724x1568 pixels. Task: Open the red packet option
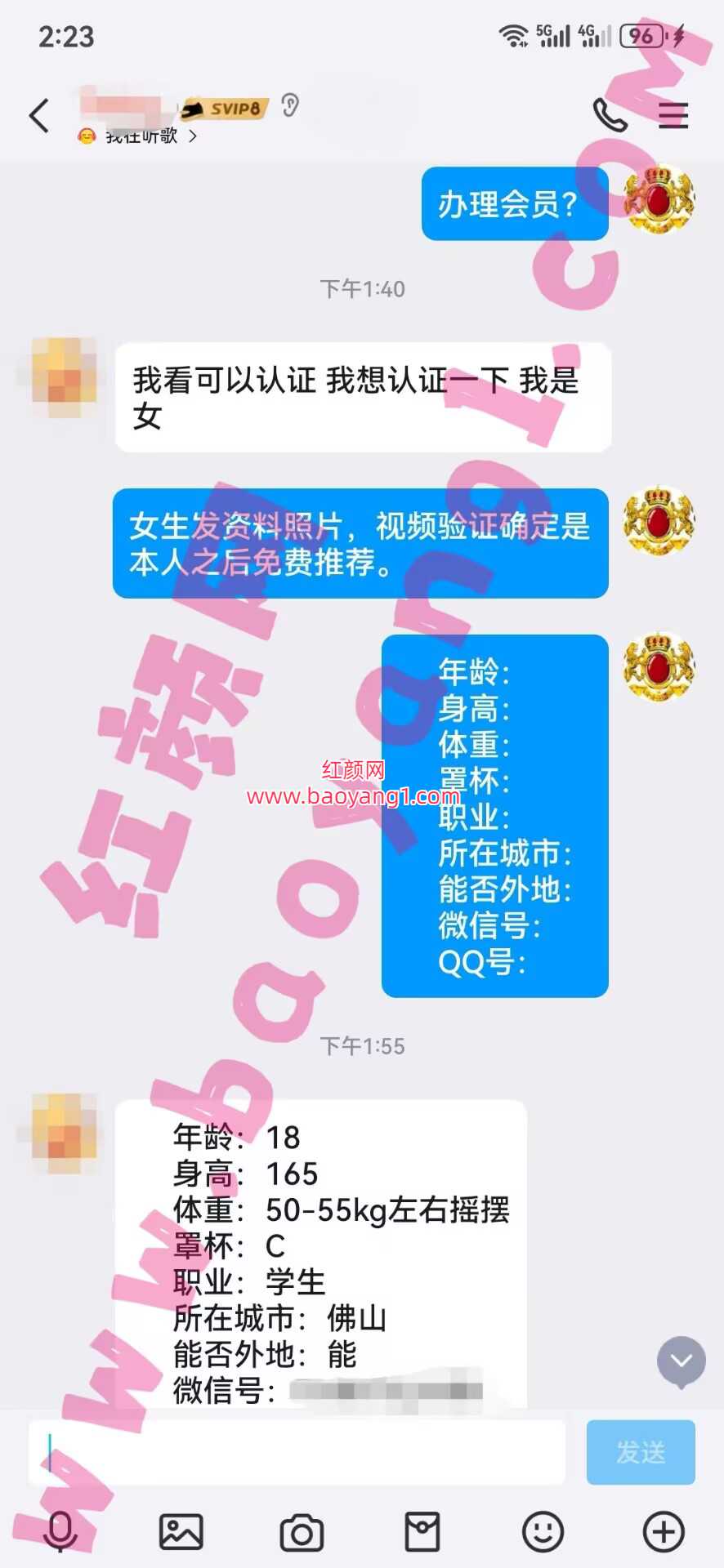(422, 1531)
